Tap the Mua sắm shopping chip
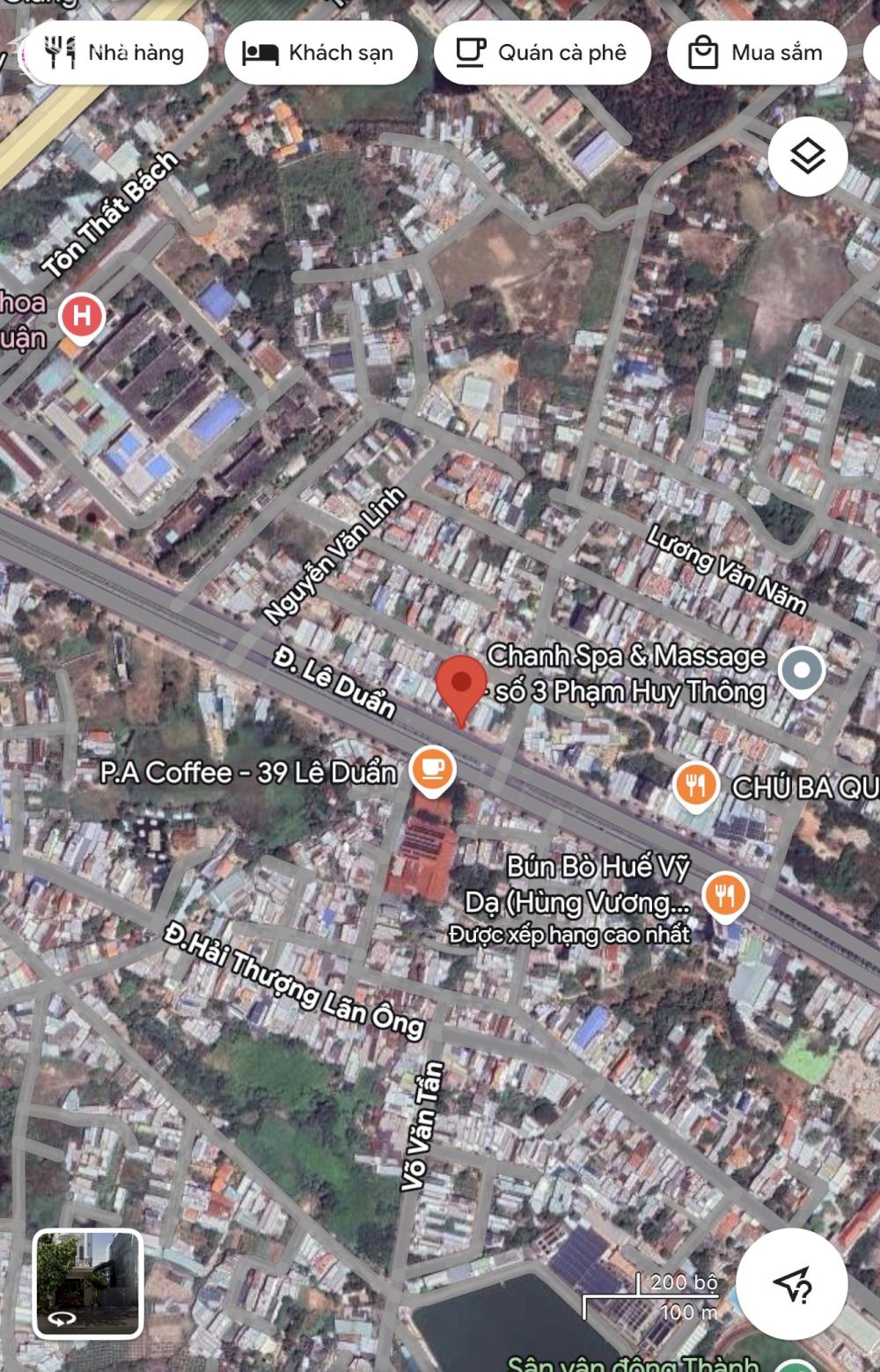The height and width of the screenshot is (1372, 880). click(757, 53)
